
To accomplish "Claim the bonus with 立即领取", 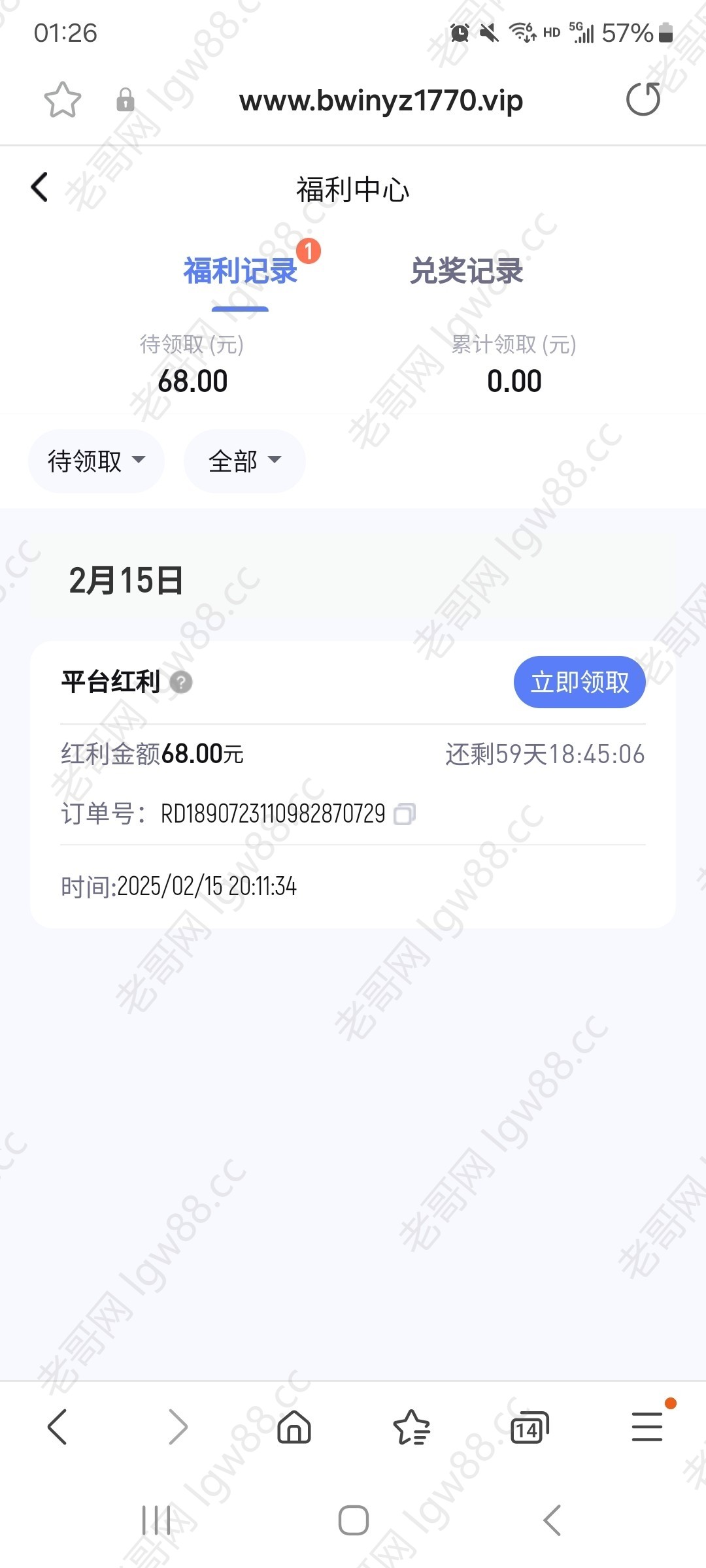I will point(579,682).
